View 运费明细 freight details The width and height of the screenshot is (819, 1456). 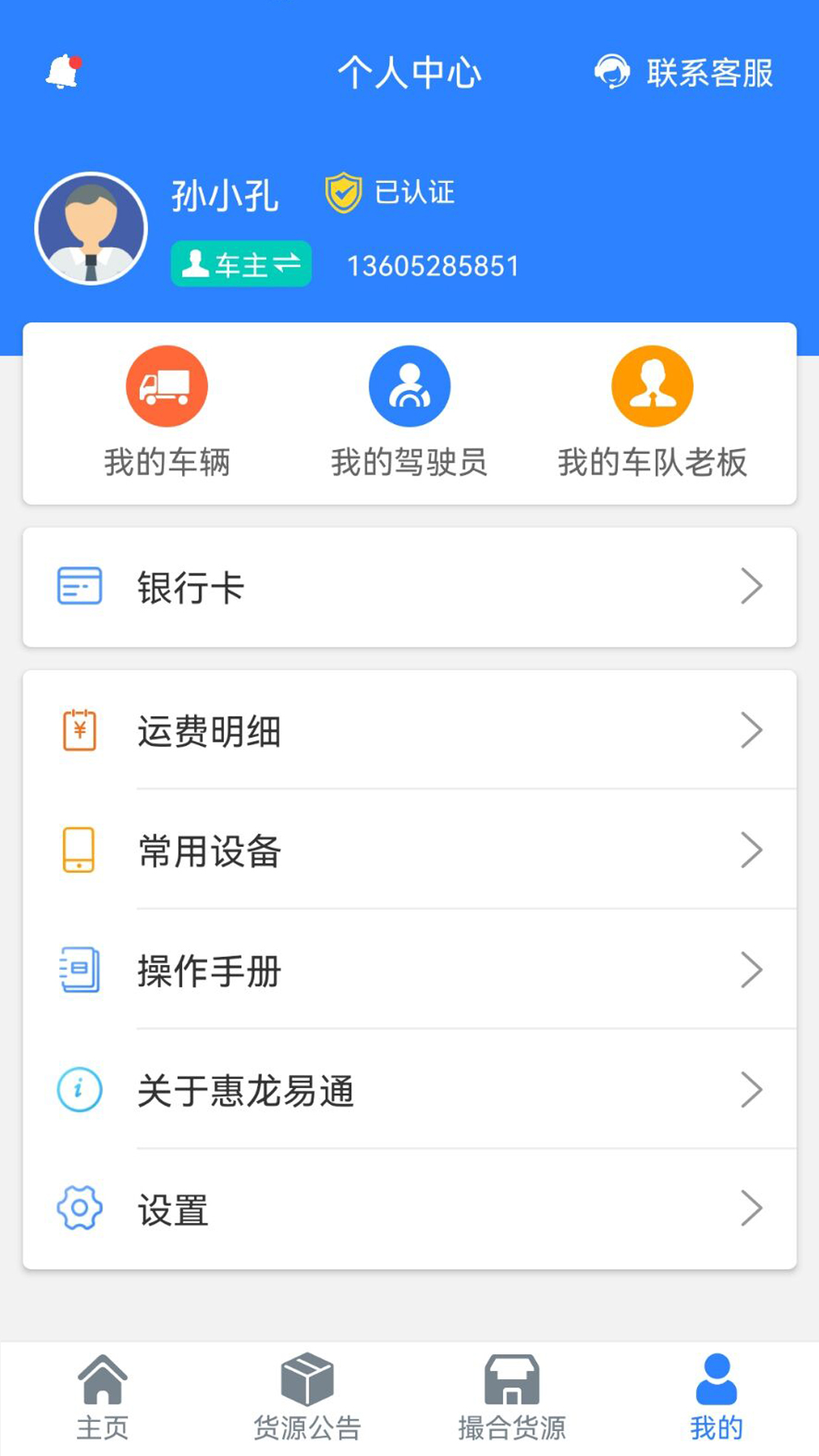pos(409,730)
